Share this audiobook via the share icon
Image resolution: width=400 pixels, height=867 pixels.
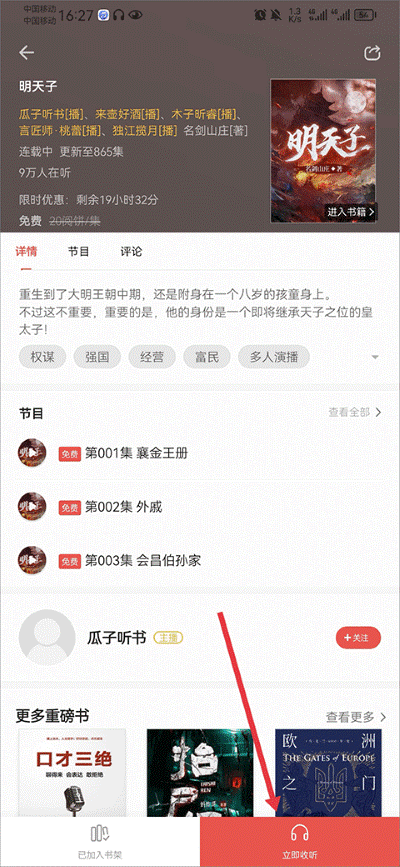point(373,53)
